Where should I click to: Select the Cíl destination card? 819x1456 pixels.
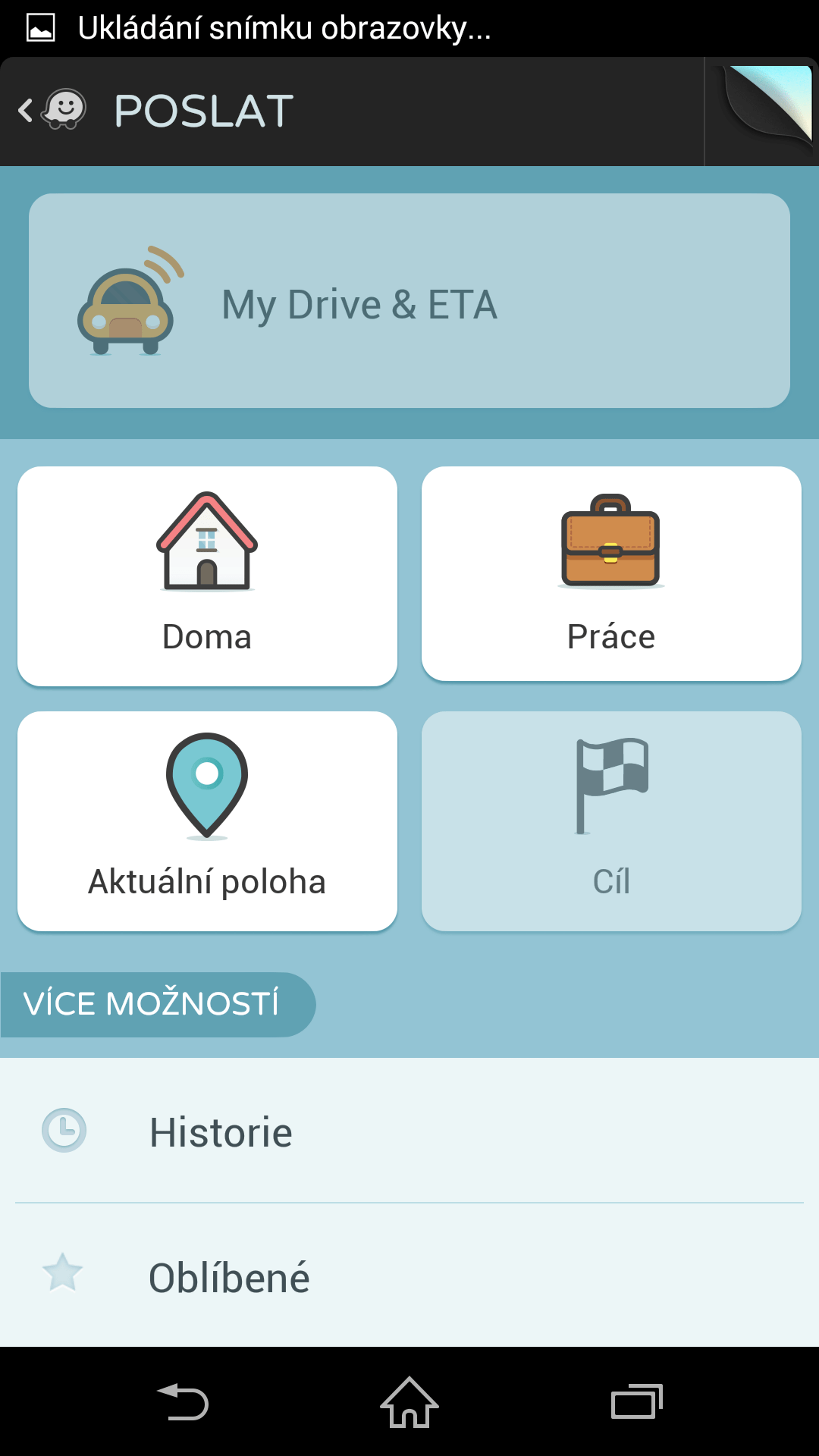pos(611,821)
